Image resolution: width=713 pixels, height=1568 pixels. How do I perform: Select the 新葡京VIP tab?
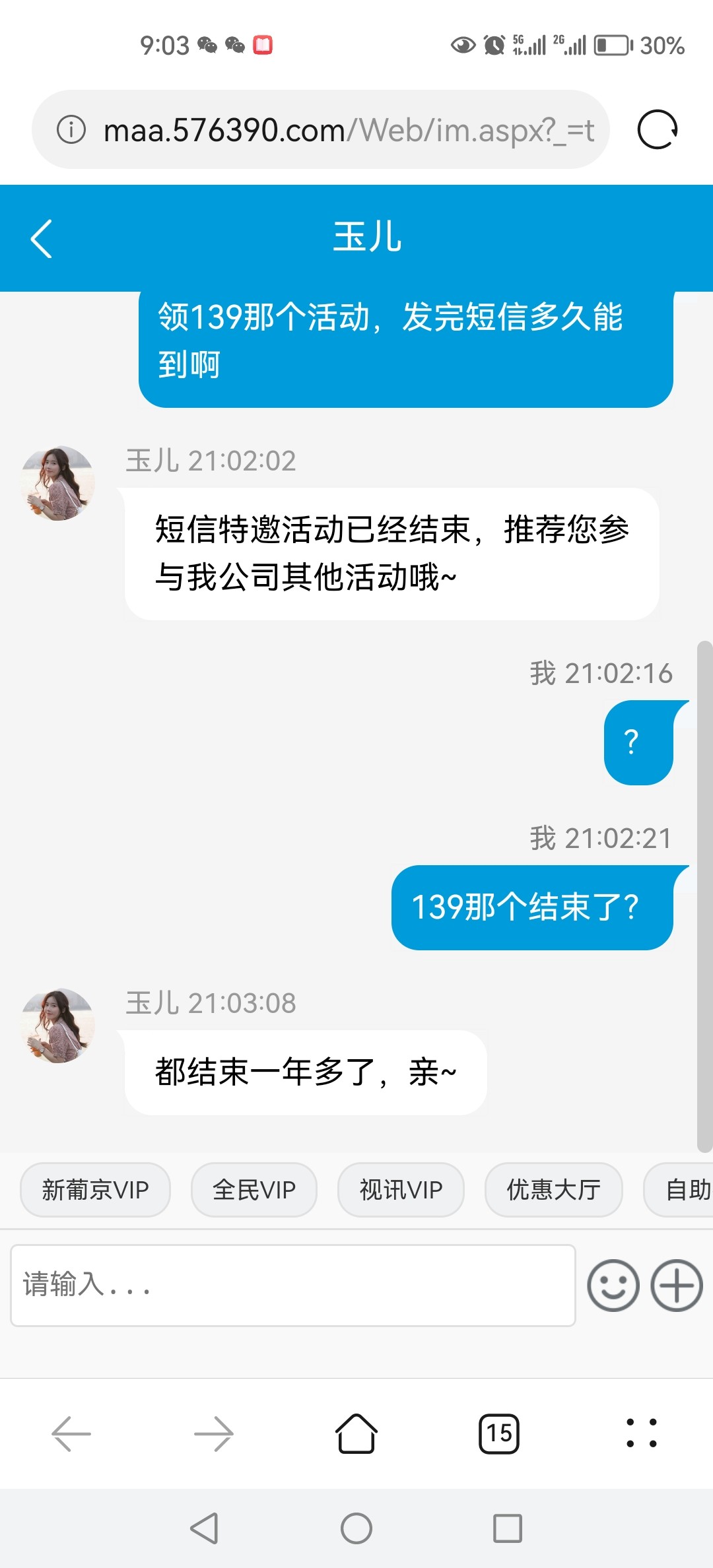pyautogui.click(x=94, y=1190)
